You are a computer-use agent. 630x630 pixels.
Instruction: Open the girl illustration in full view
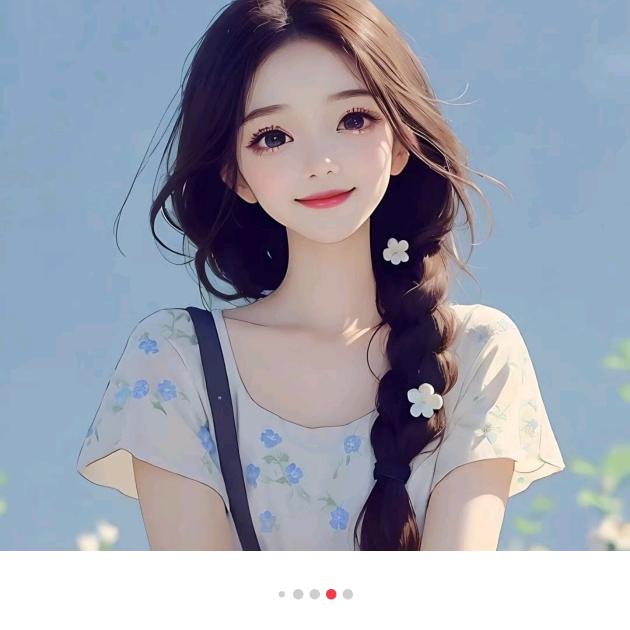[x=315, y=275]
